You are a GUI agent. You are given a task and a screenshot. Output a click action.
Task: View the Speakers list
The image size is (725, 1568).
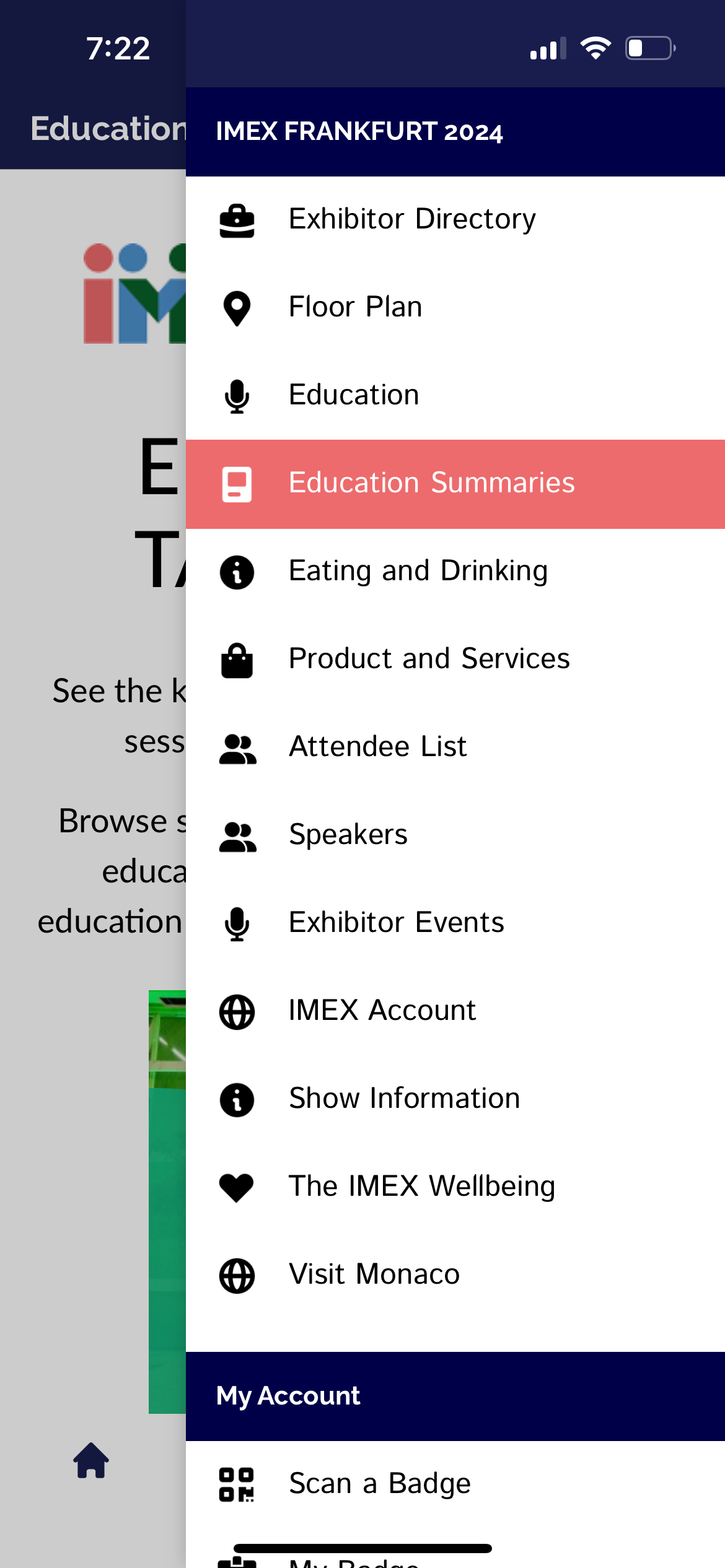(348, 835)
